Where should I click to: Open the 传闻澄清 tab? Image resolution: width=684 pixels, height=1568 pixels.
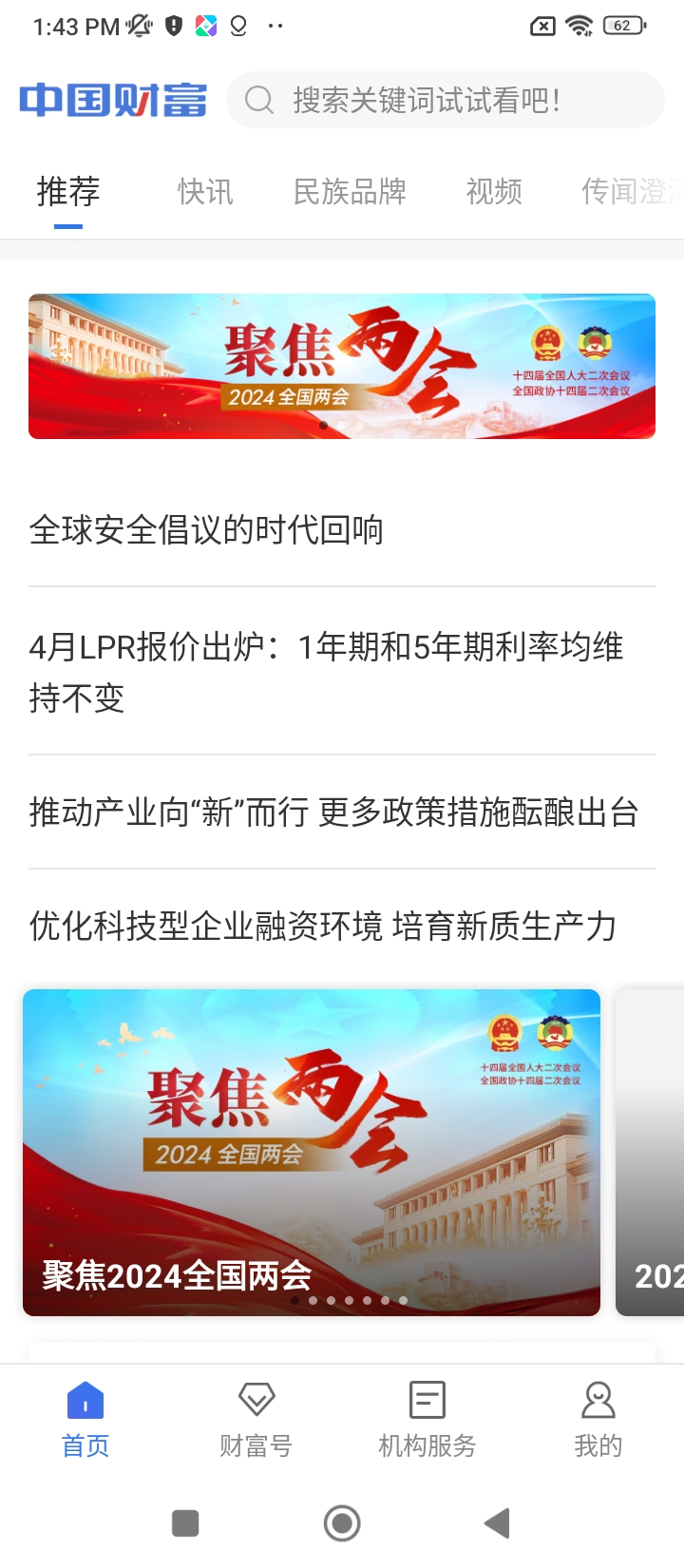point(629,192)
